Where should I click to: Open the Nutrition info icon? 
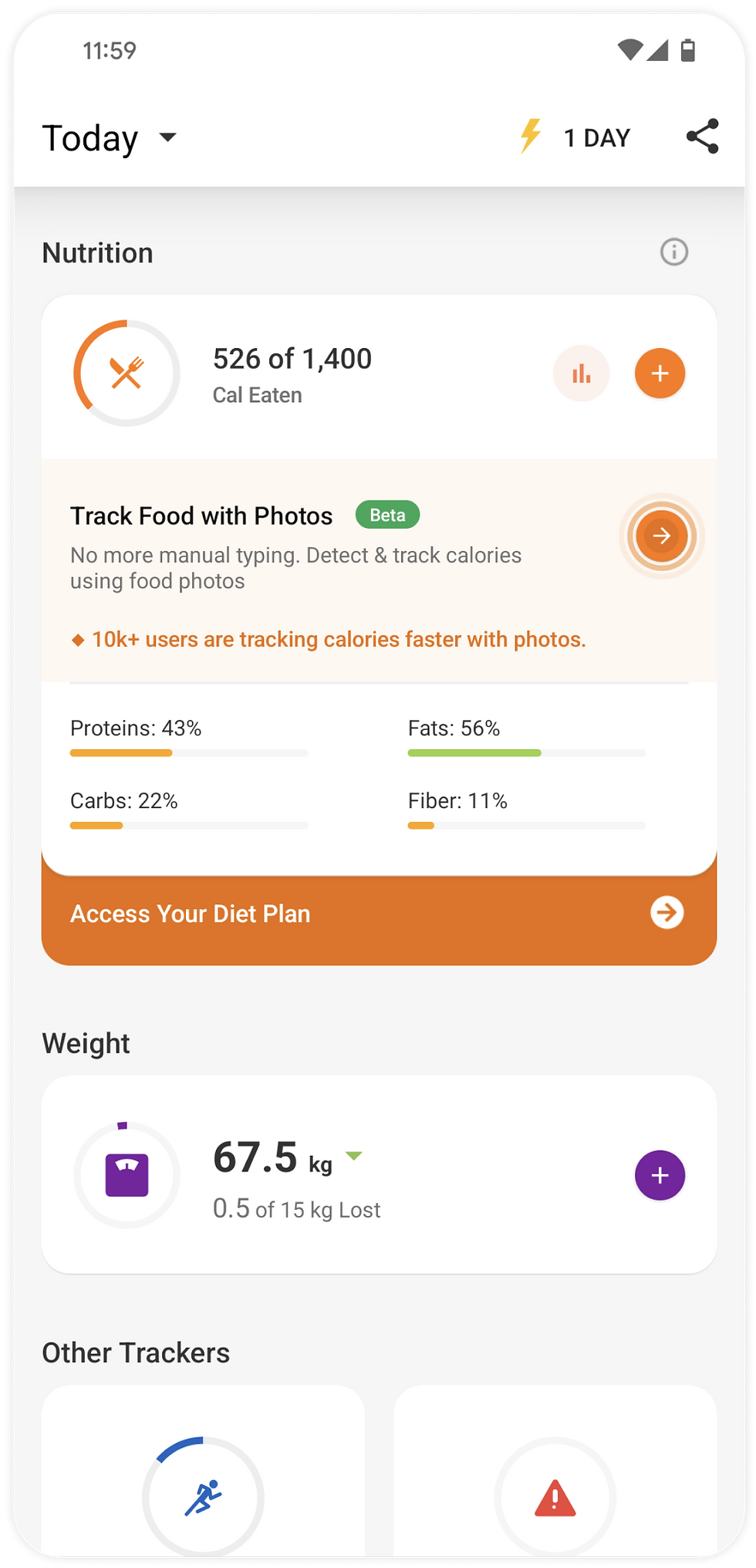point(673,252)
